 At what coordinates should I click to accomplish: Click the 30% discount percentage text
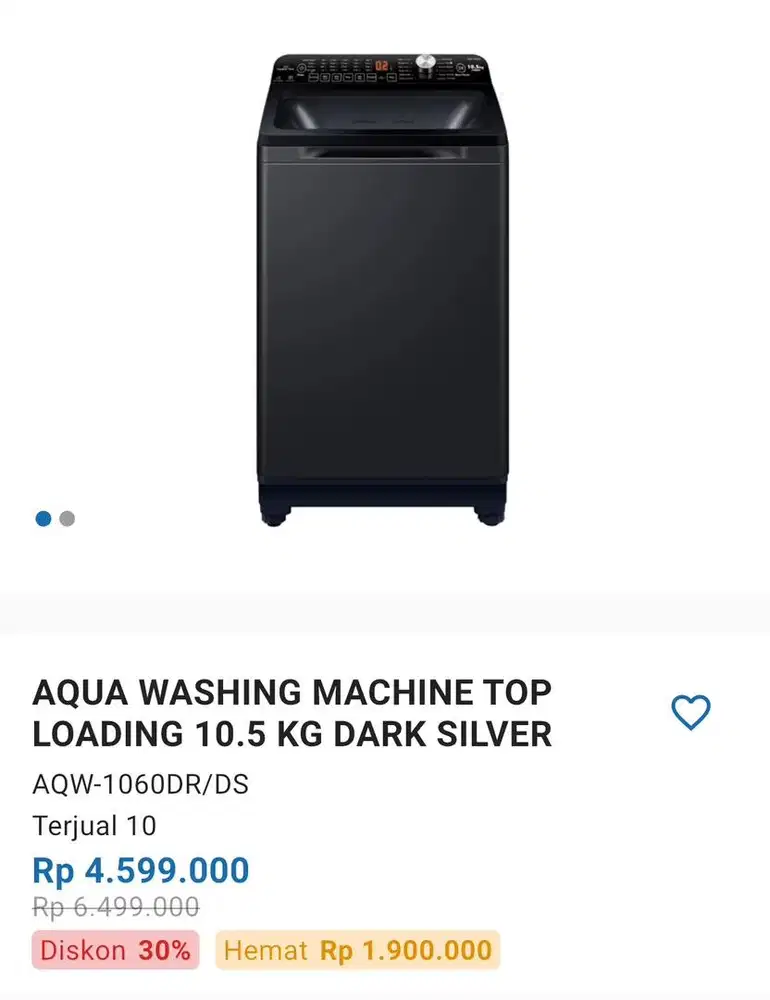(x=166, y=950)
